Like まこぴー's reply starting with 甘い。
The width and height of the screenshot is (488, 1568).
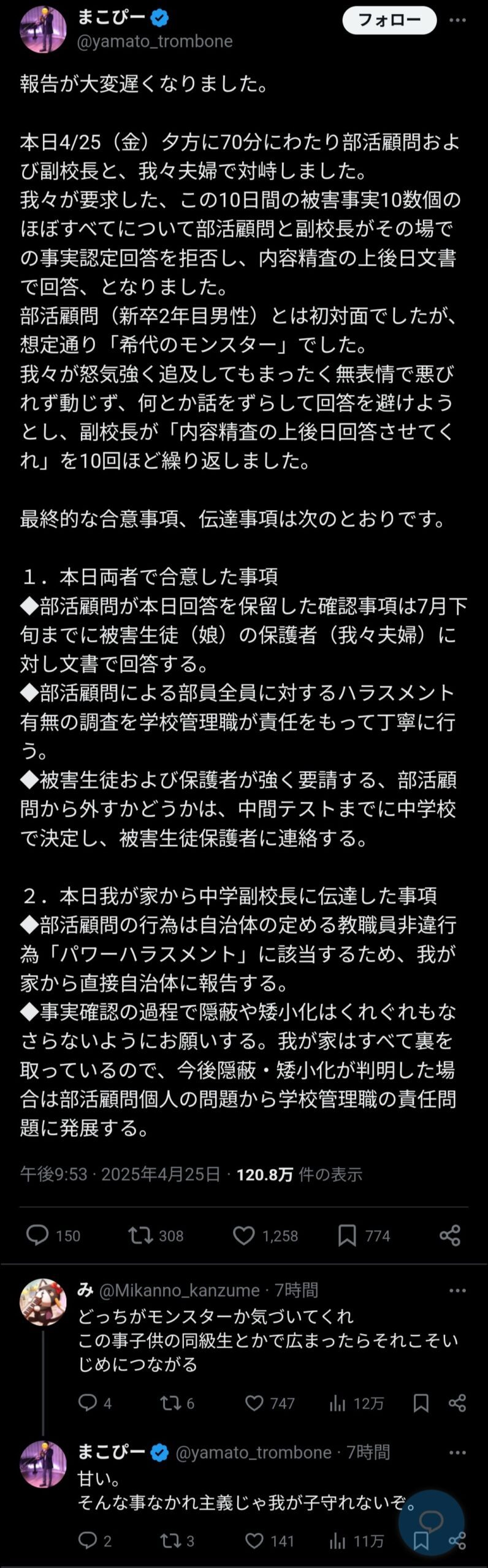(254, 1540)
